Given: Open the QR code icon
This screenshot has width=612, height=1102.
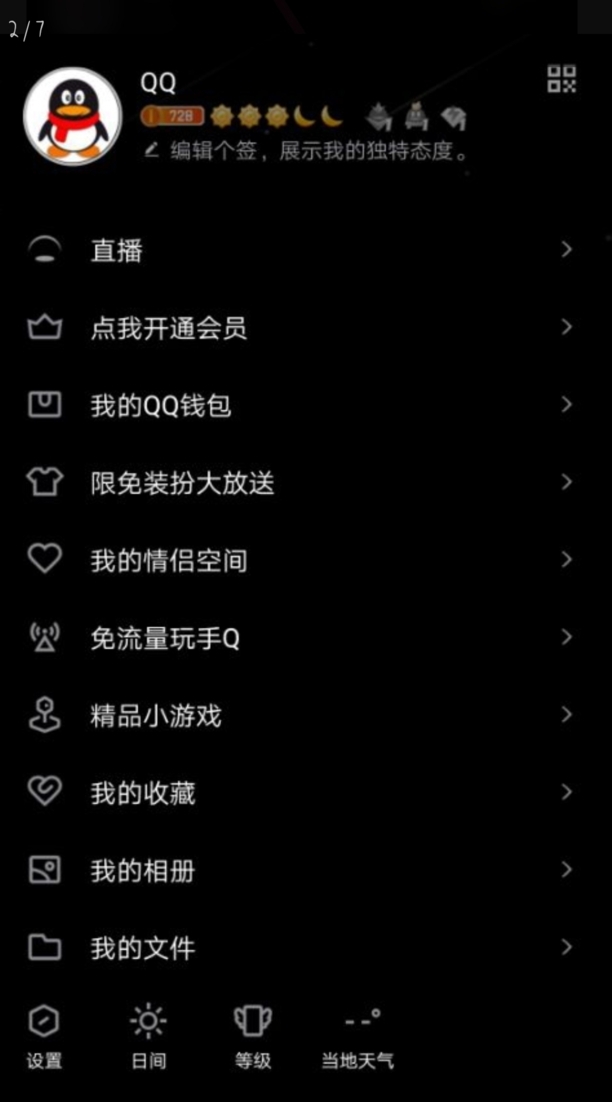Looking at the screenshot, I should click(x=561, y=80).
